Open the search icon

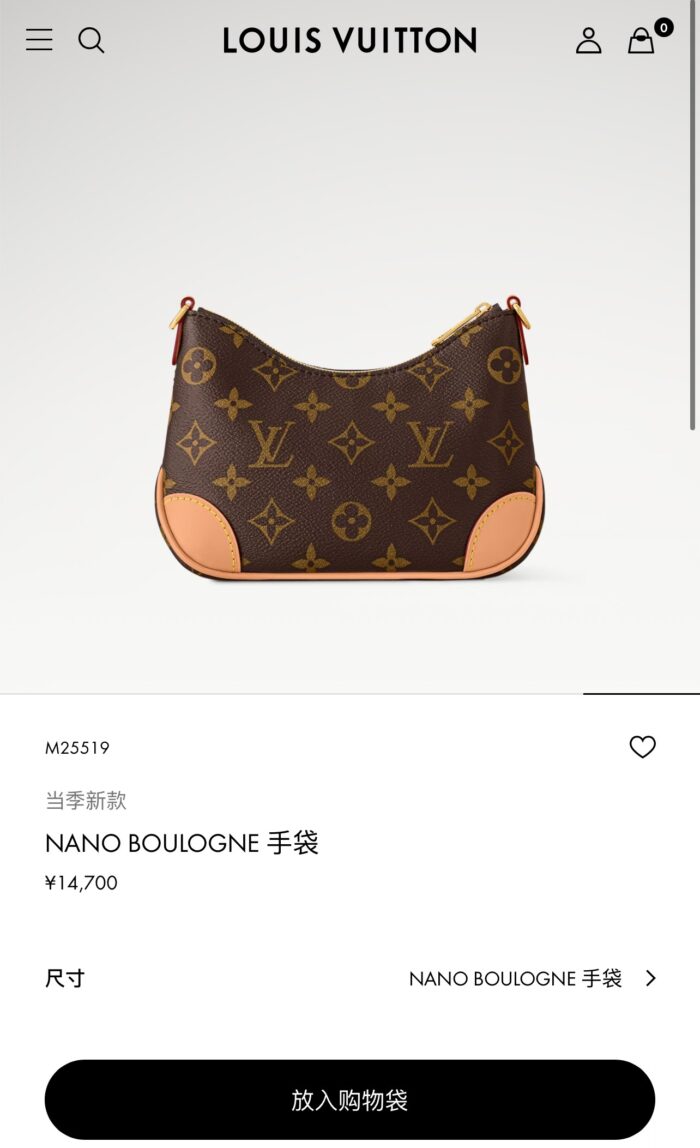pos(92,40)
